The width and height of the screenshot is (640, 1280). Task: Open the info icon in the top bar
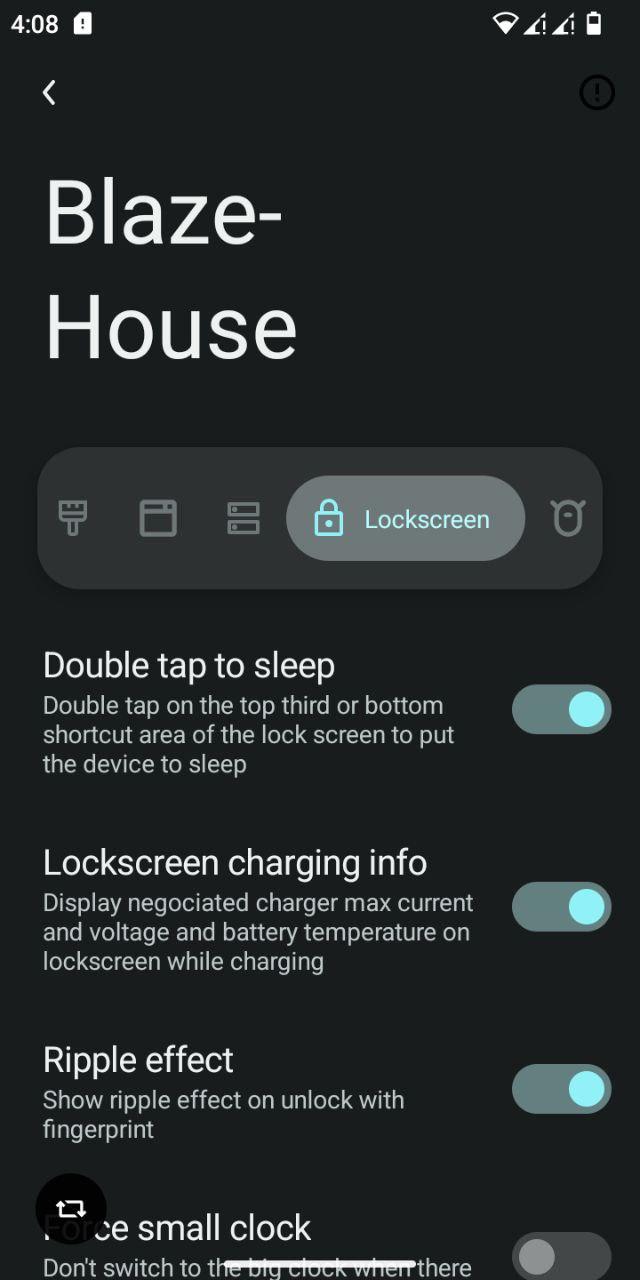click(x=597, y=93)
